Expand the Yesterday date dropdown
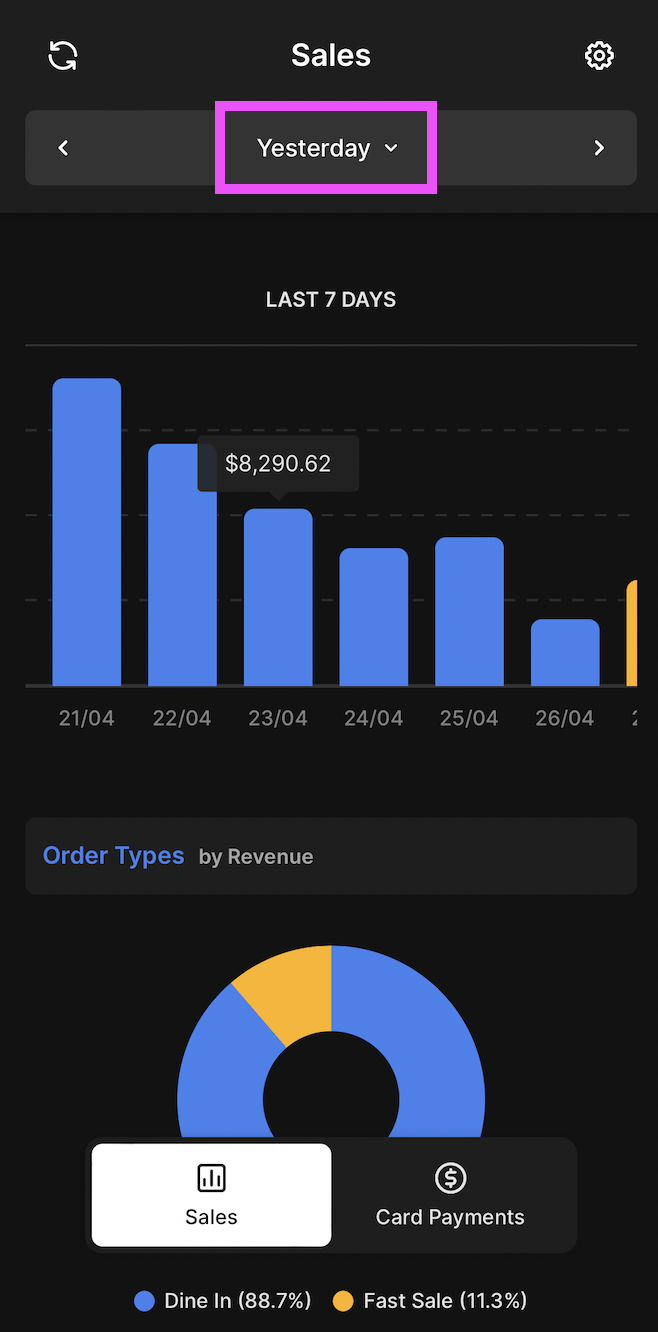The height and width of the screenshot is (1332, 658). [x=327, y=148]
